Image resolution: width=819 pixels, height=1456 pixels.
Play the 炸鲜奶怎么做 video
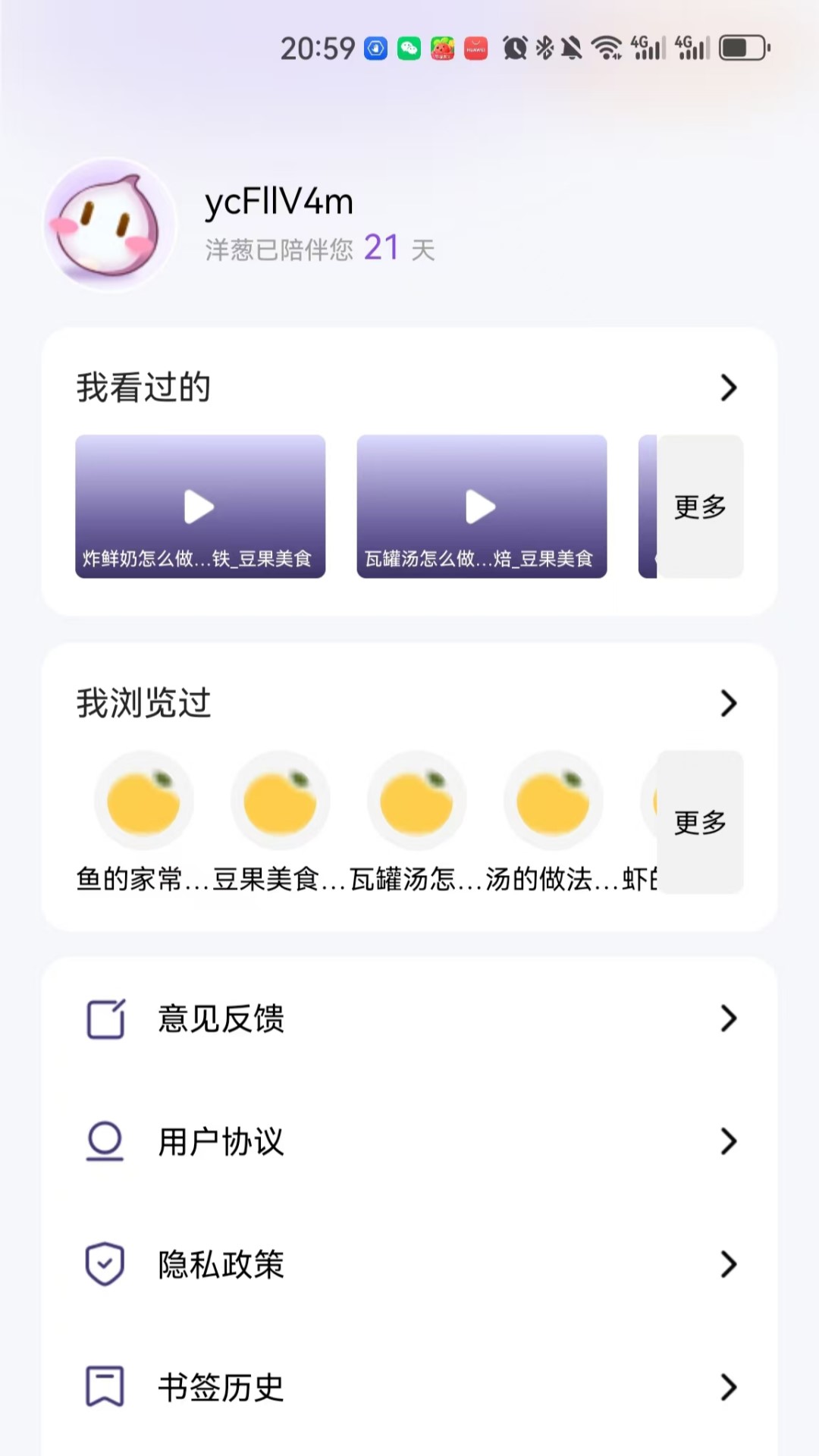pos(199,507)
